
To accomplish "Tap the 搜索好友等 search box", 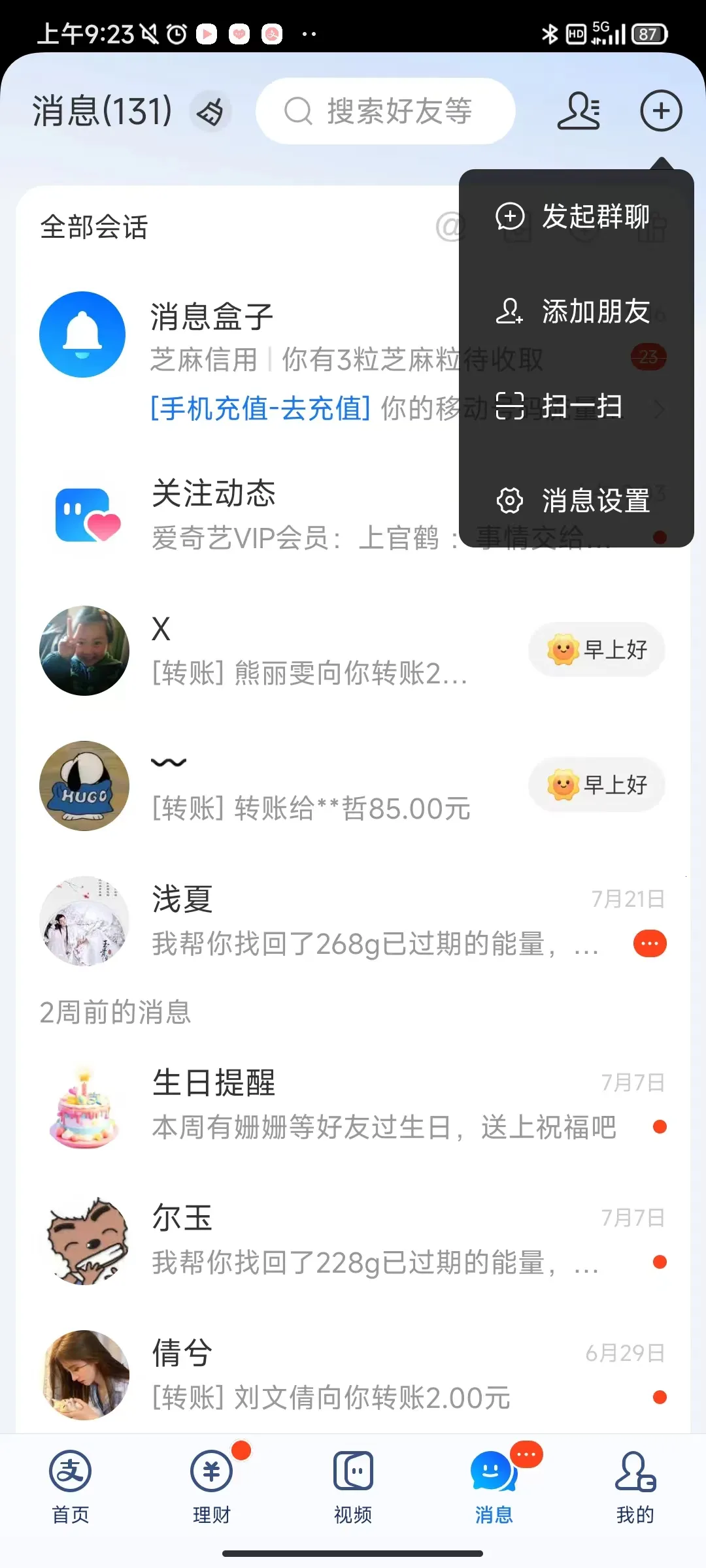I will [x=386, y=111].
